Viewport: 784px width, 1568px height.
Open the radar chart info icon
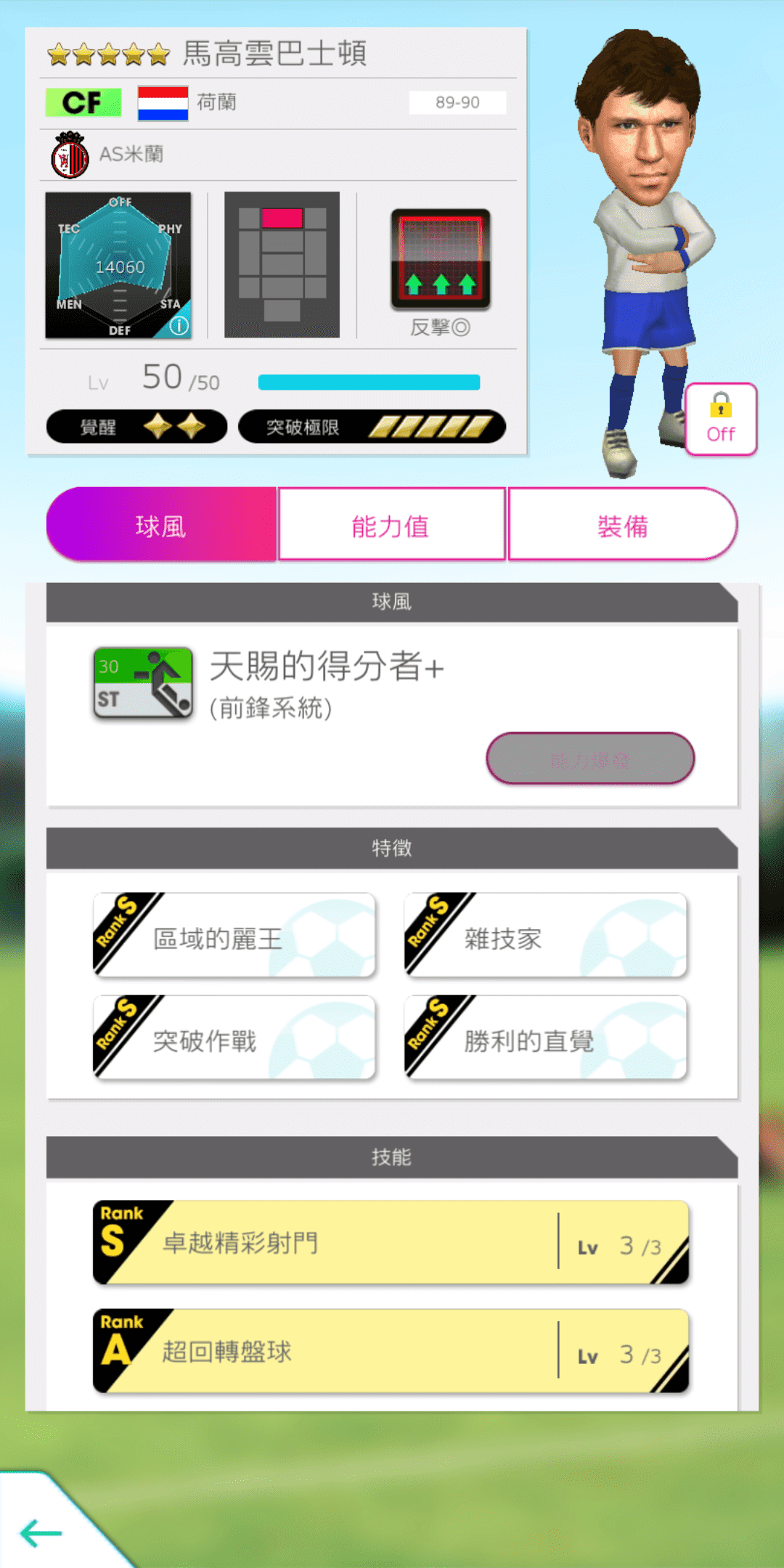(179, 326)
